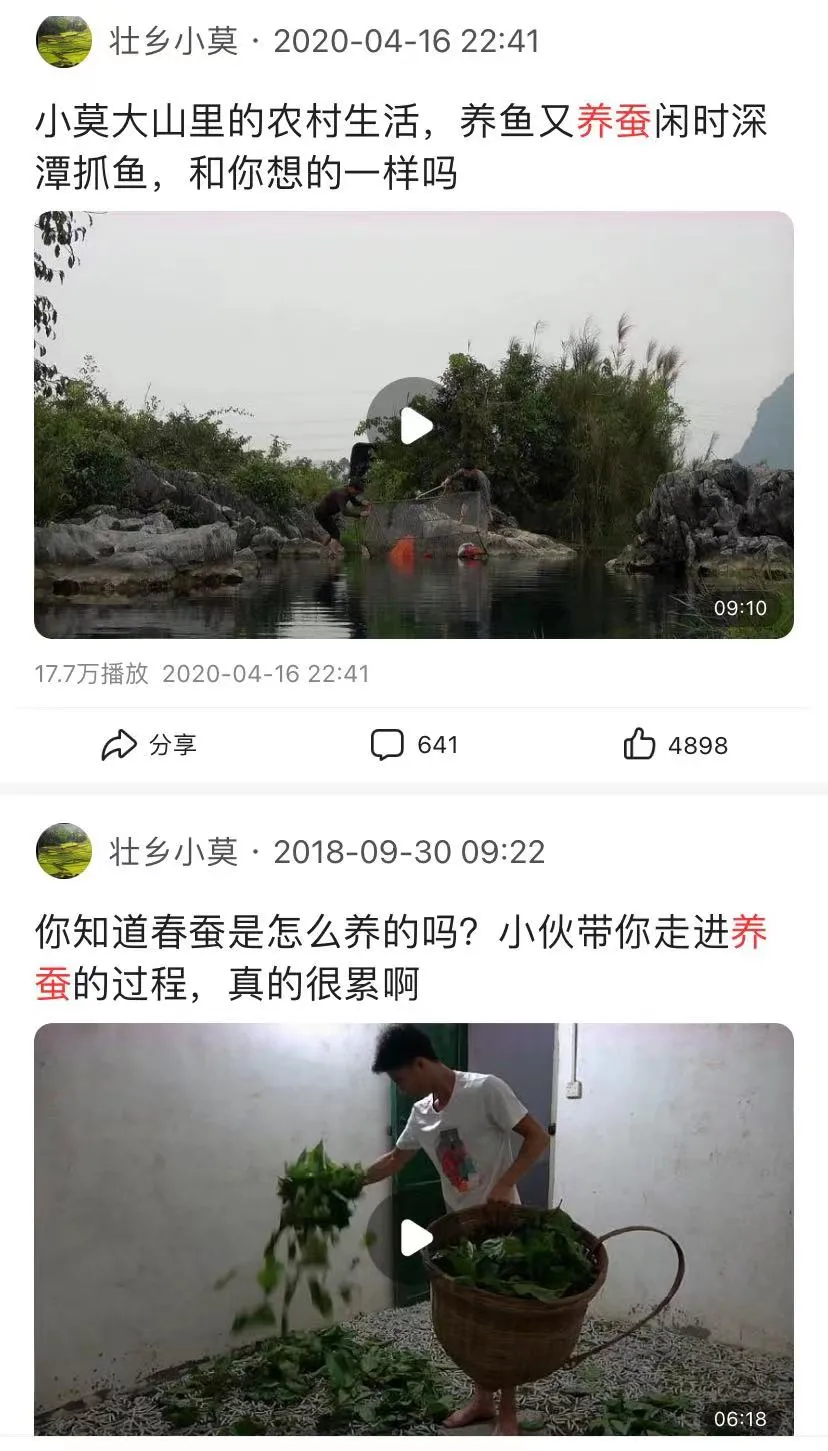The height and width of the screenshot is (1451, 828).
Task: Select the 壮乡小莫 avatar on the first post
Action: coord(64,41)
